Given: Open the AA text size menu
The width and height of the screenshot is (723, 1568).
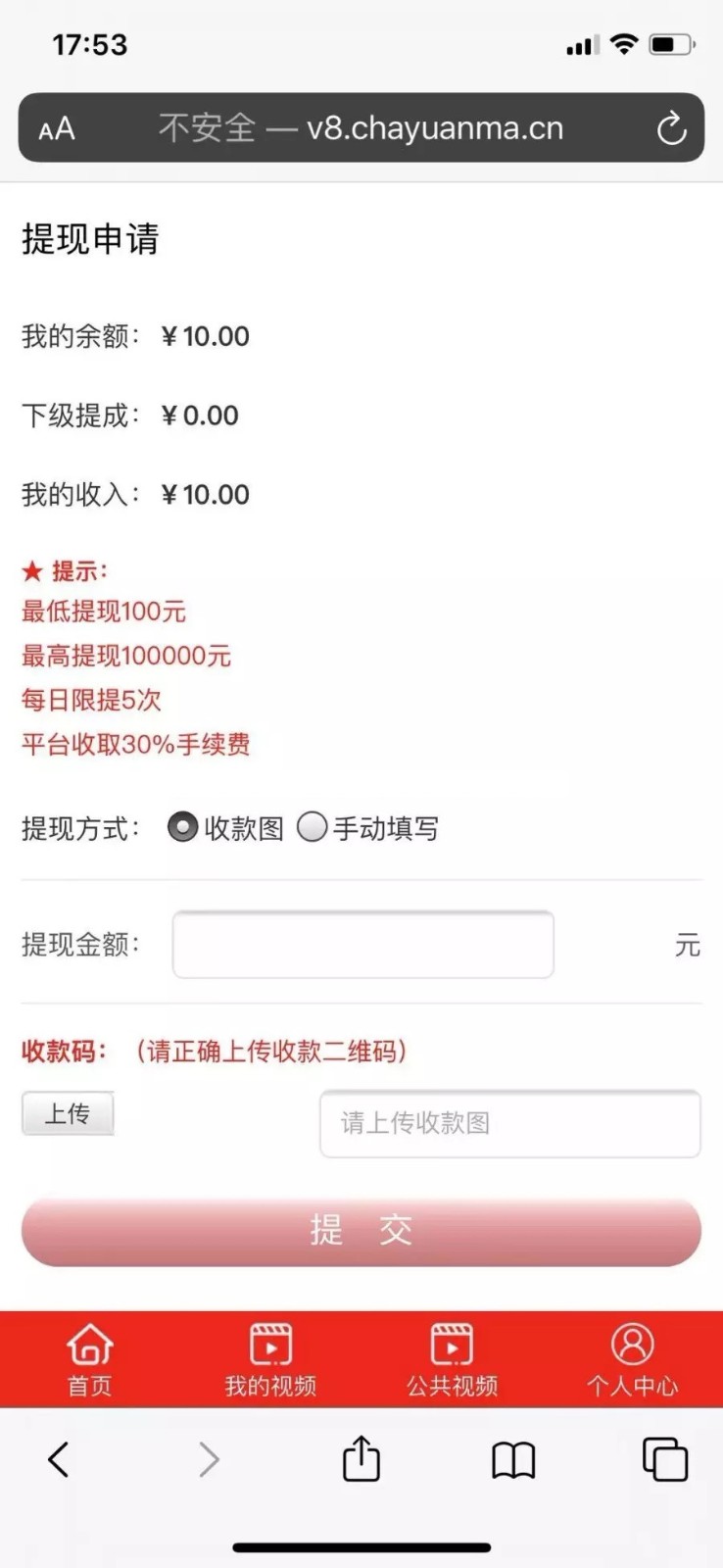Looking at the screenshot, I should 56,127.
